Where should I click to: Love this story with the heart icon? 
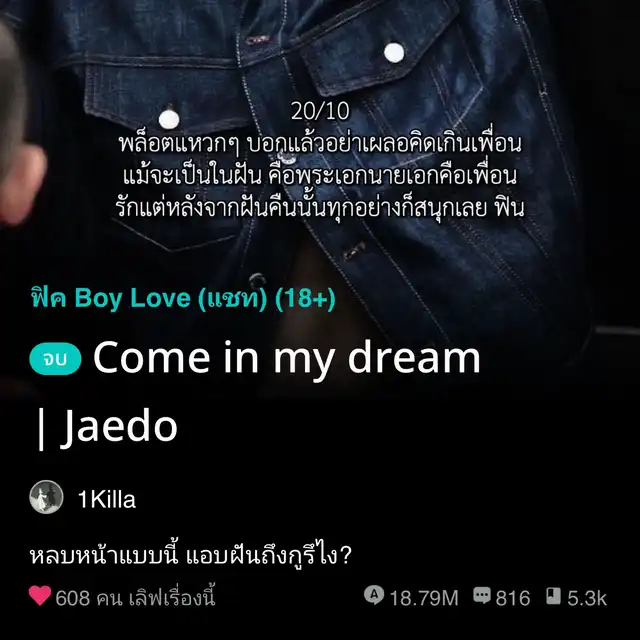pyautogui.click(x=40, y=596)
